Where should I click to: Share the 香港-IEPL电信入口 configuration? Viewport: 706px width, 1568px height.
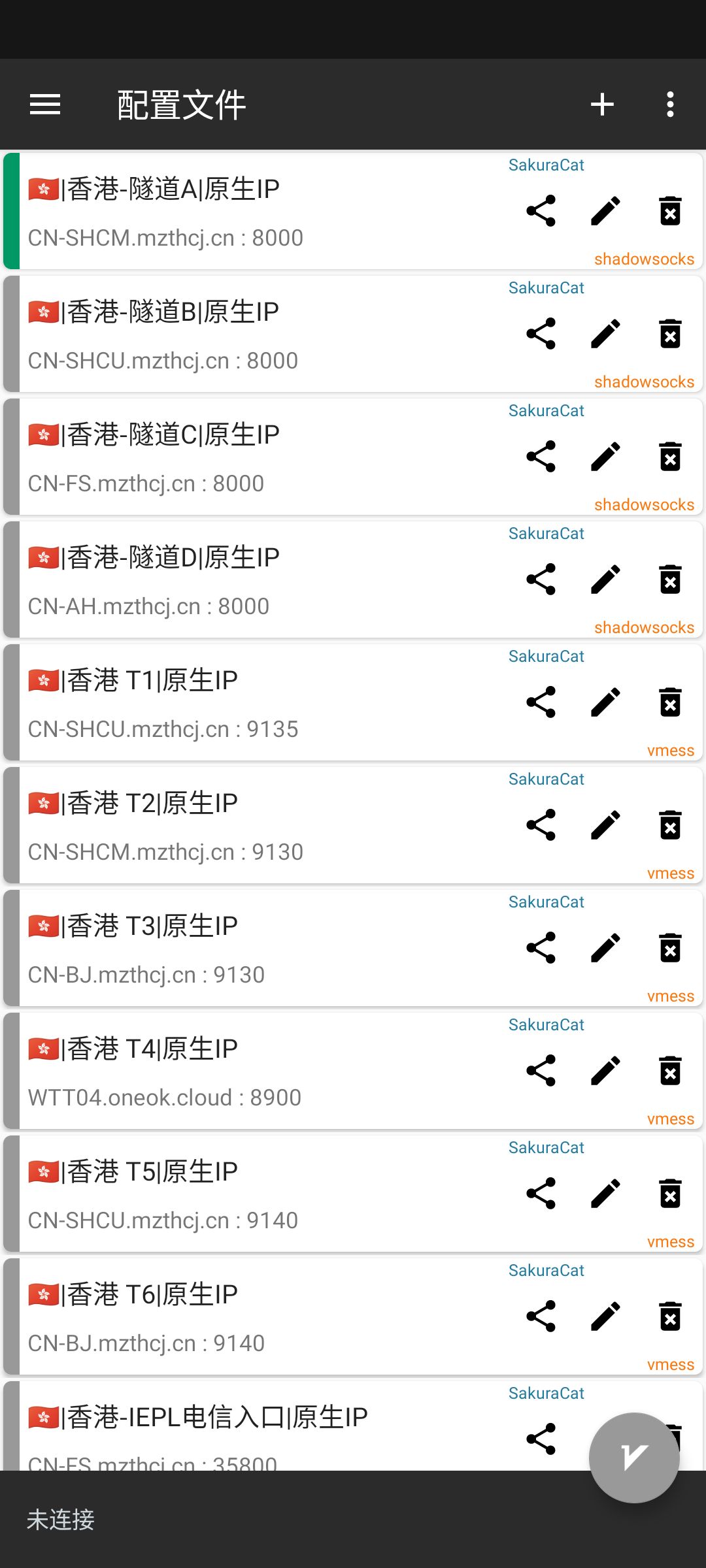click(541, 1439)
